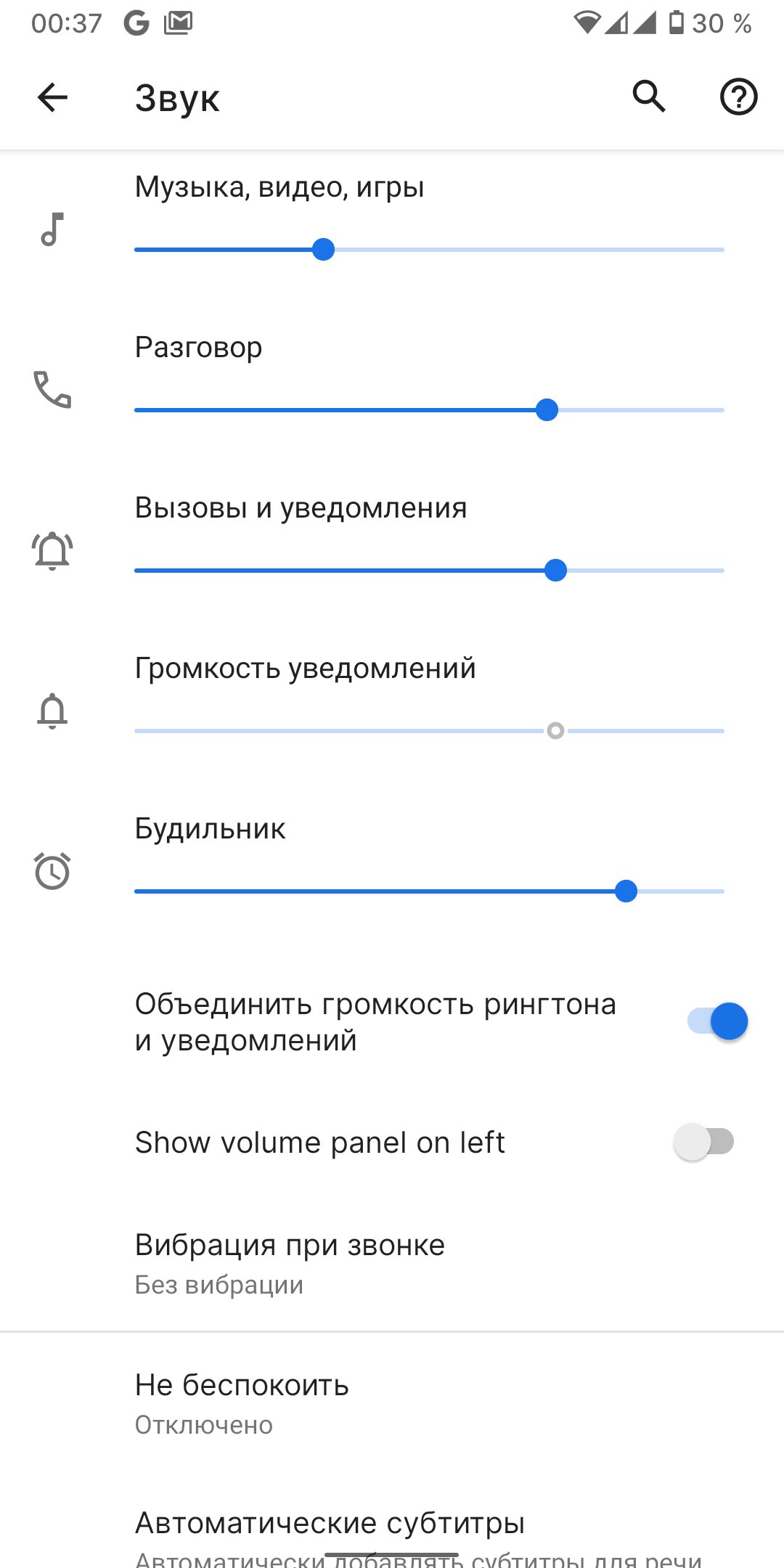Adjust the Разговор volume slider
The width and height of the screenshot is (784, 1568).
coord(429,410)
